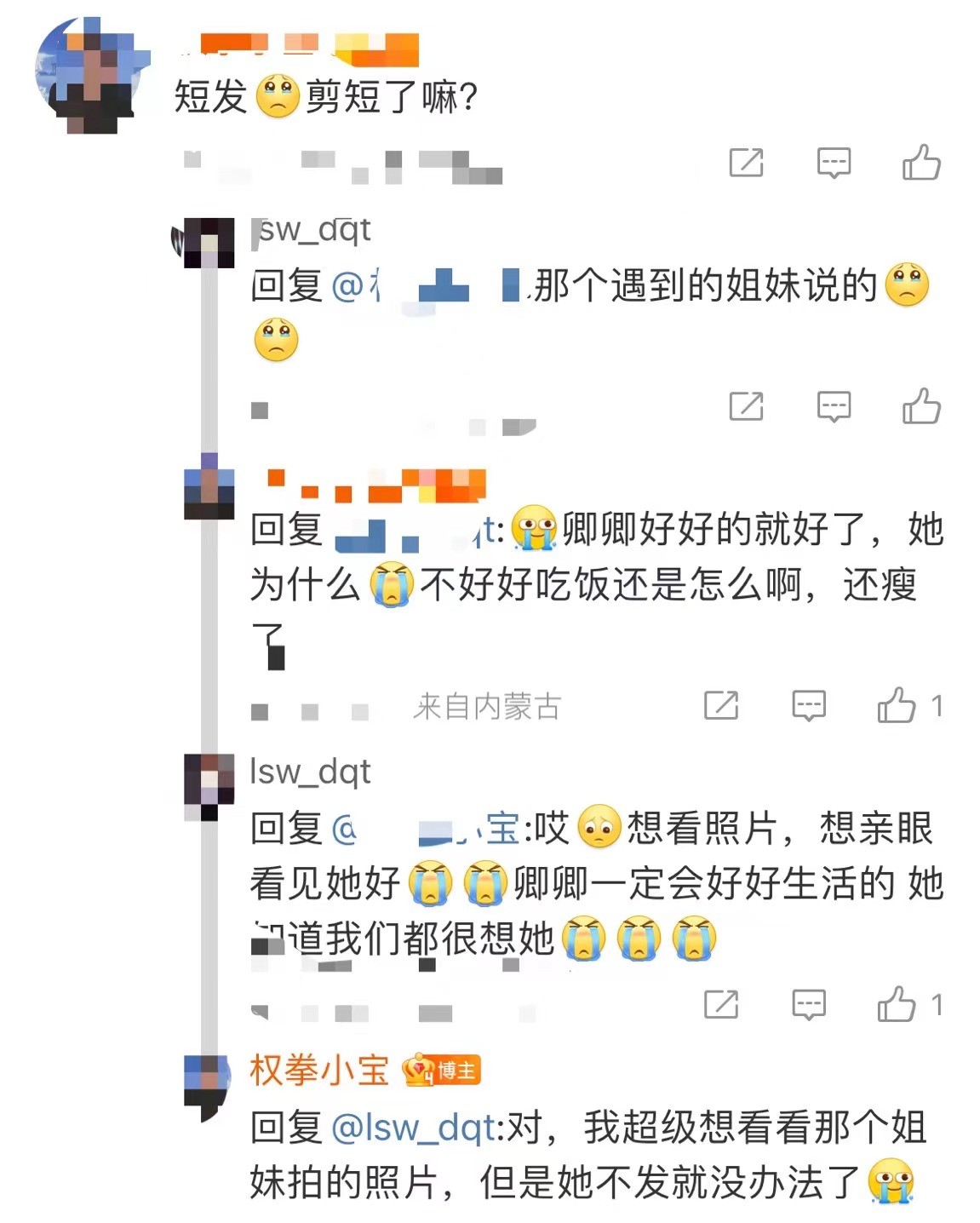Share the comment '短发剪短了嘛?'

click(x=746, y=162)
